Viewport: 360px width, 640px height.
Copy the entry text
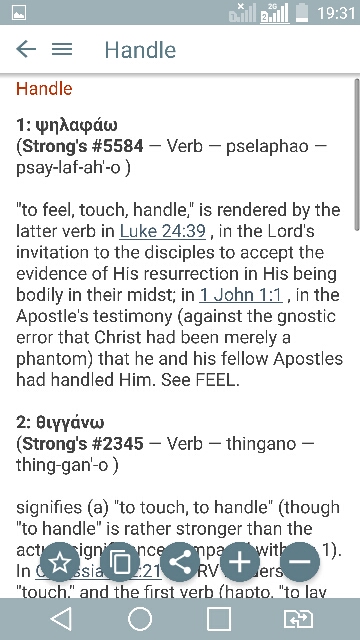(120, 562)
